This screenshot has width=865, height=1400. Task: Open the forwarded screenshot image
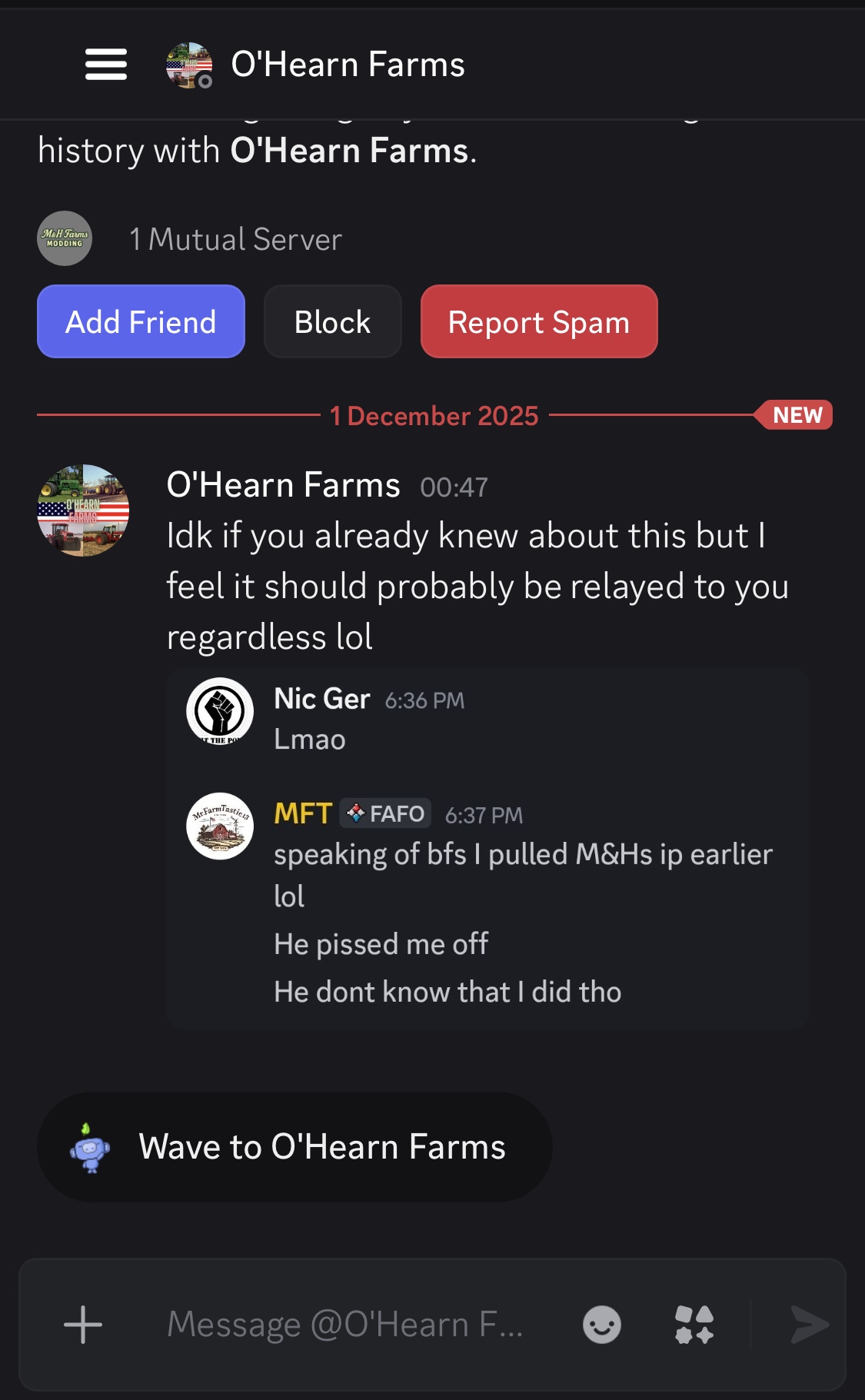coord(487,848)
